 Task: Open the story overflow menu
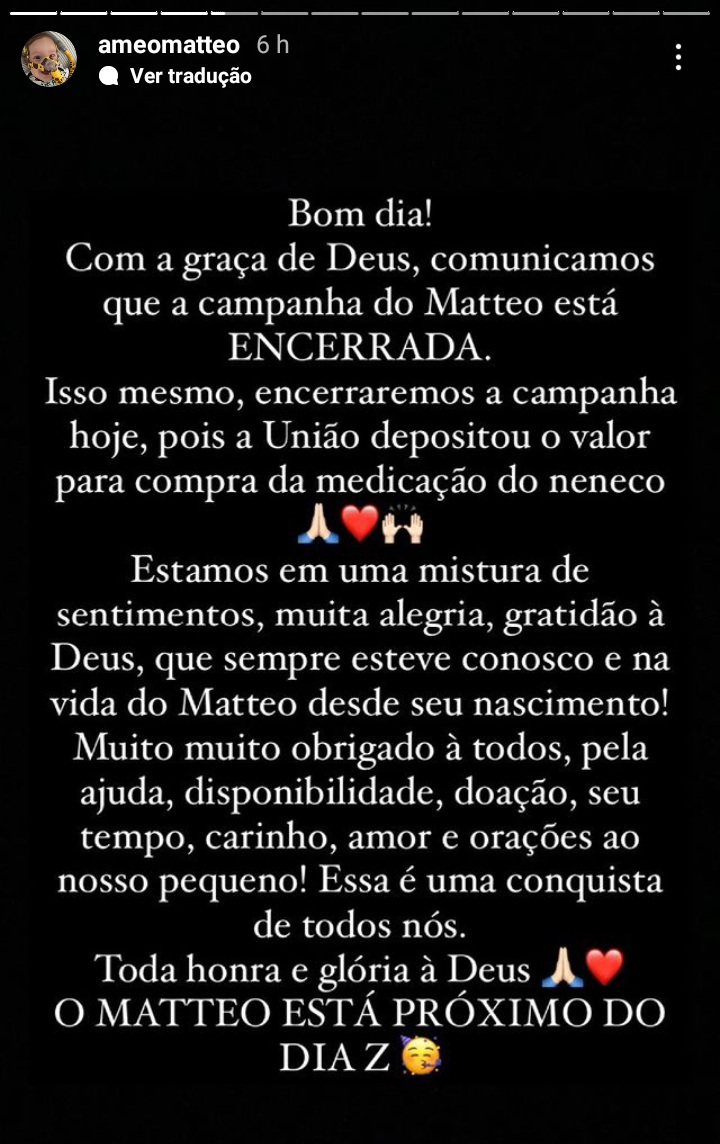(678, 57)
